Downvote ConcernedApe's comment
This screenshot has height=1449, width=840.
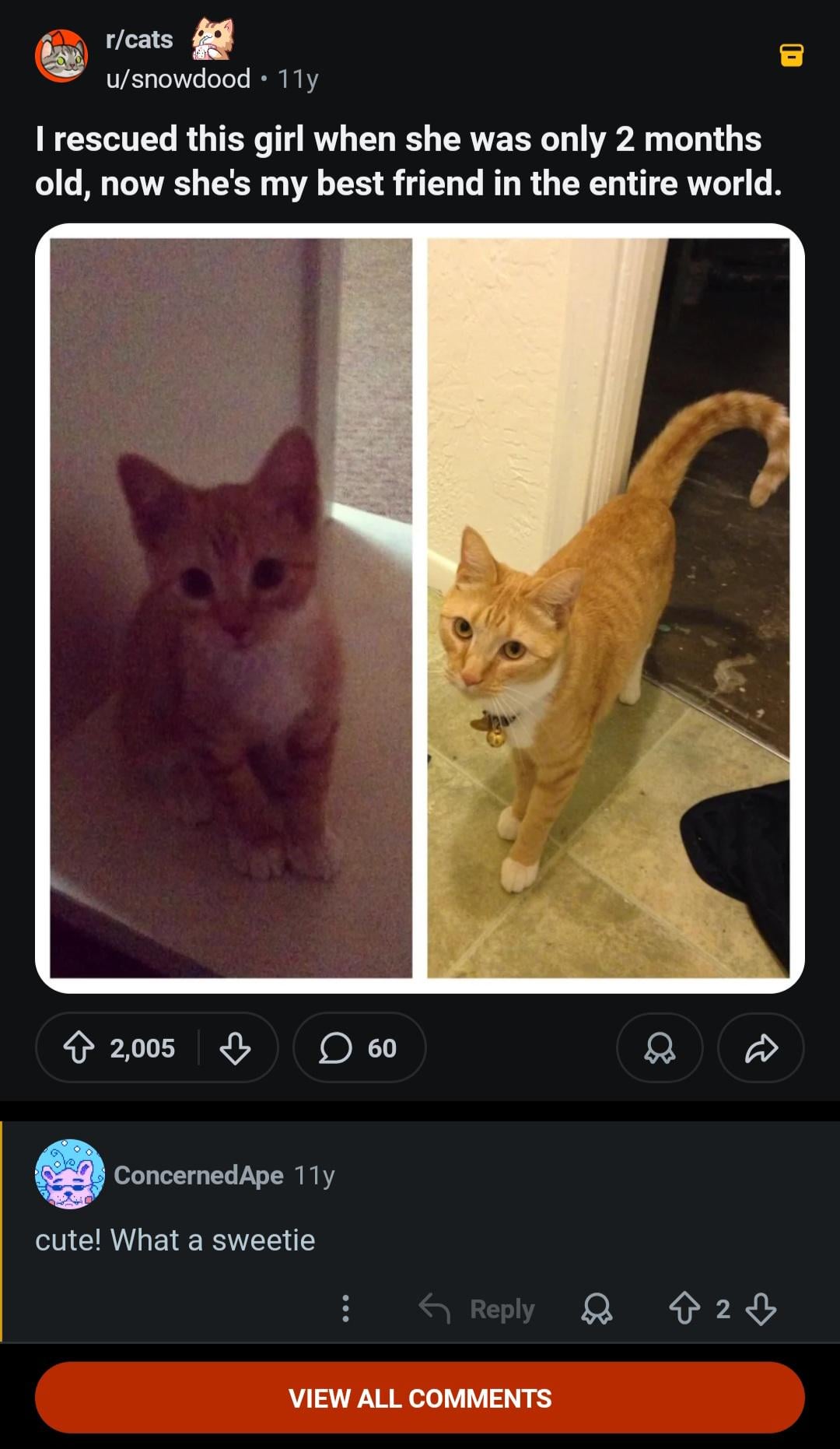coord(761,1308)
